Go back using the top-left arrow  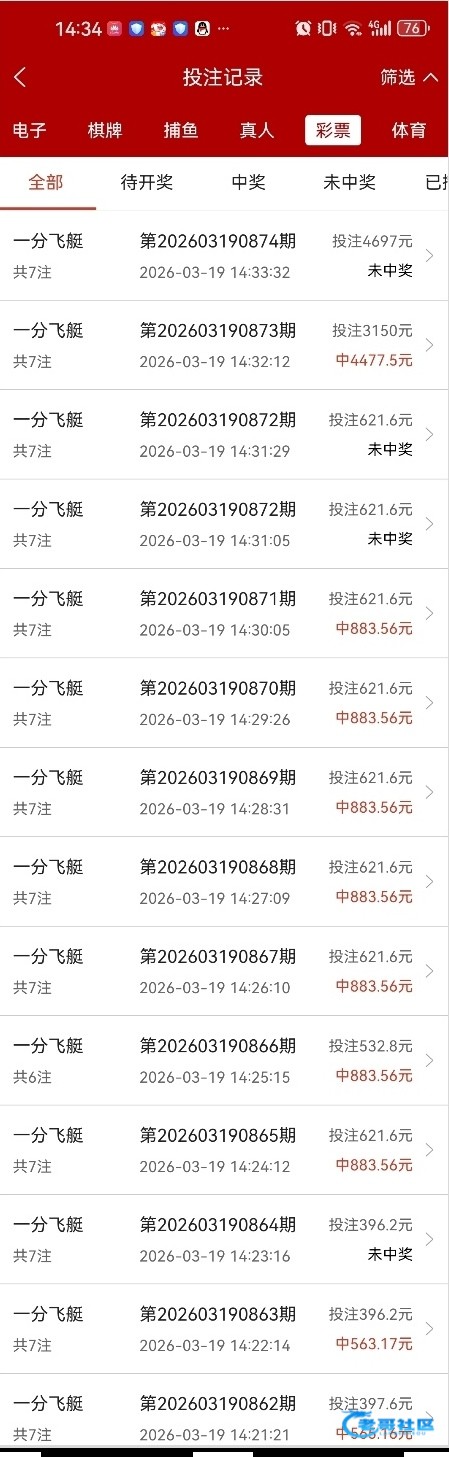(21, 77)
